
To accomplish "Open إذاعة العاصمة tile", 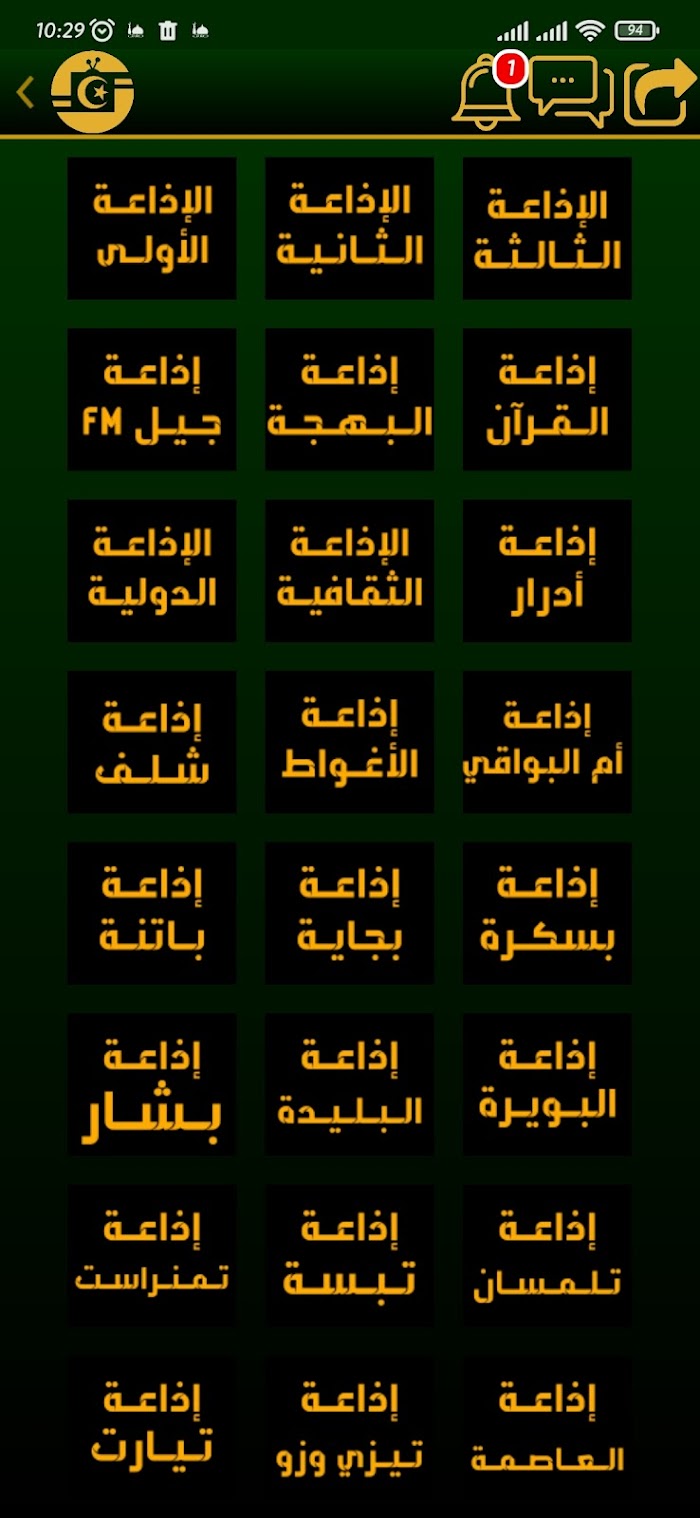I will [547, 1427].
